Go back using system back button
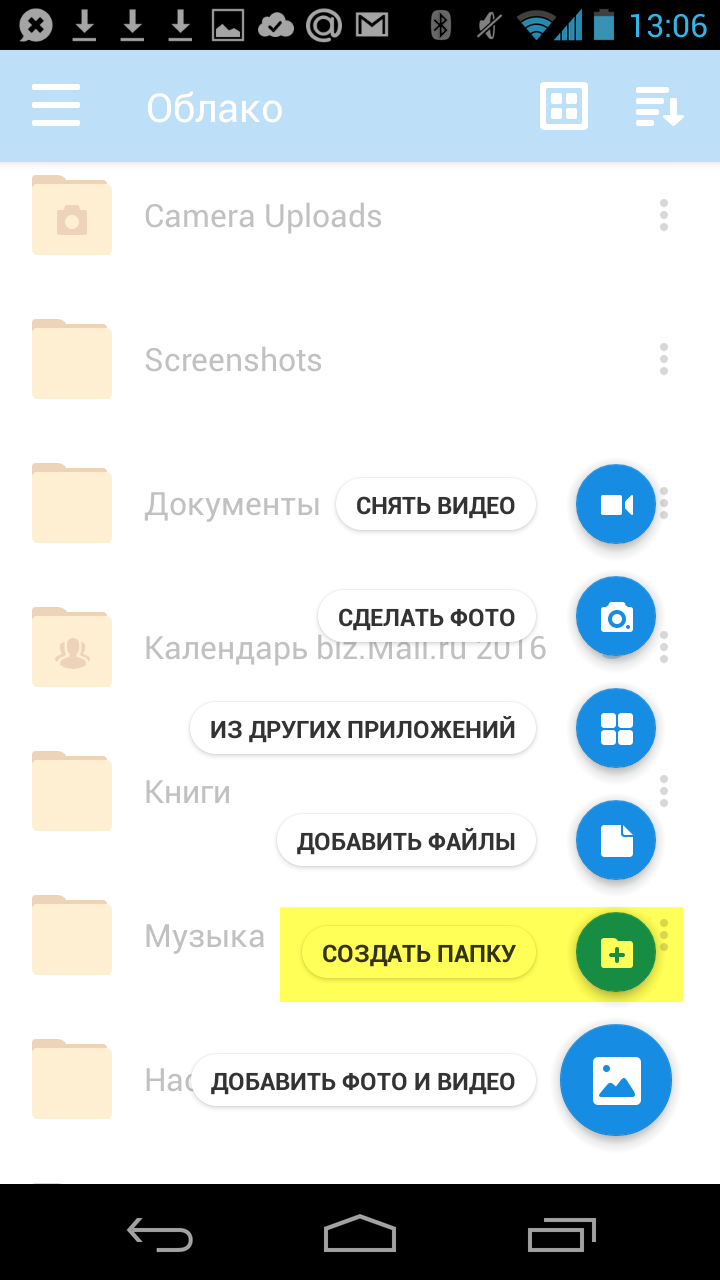 click(160, 1234)
